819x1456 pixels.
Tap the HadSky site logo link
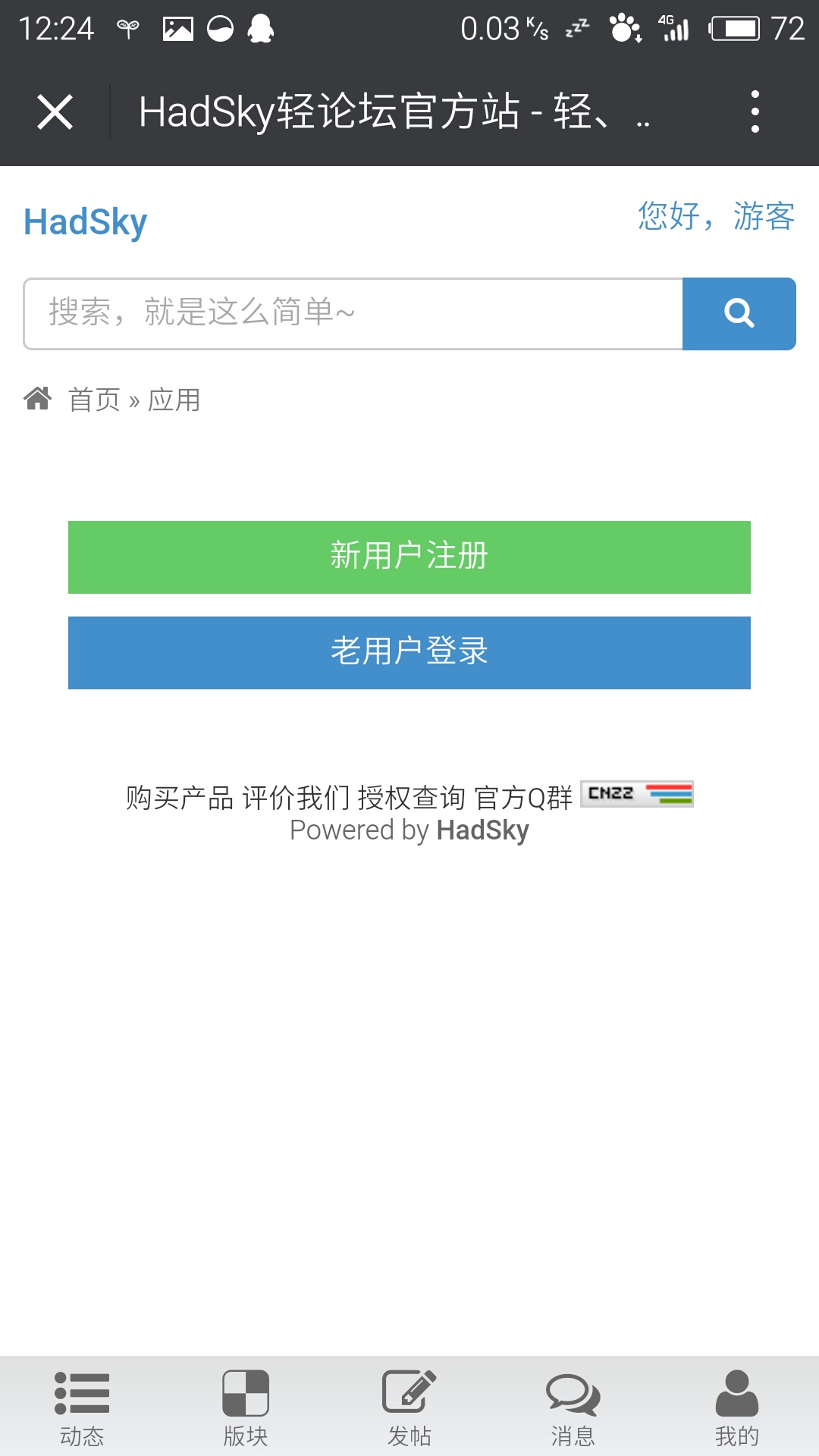click(85, 222)
